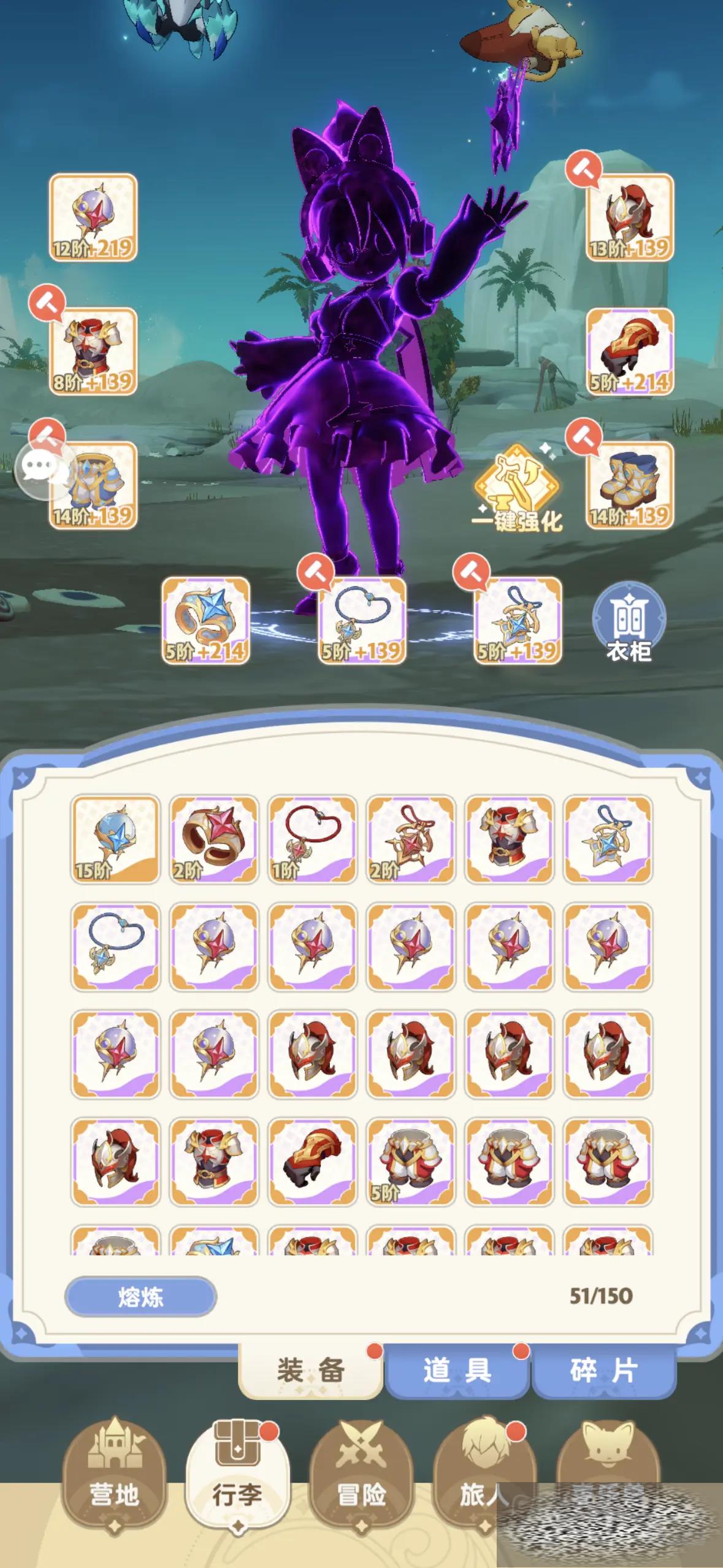The height and width of the screenshot is (1568, 723).
Task: Open 冒险 adventure from bottom navigation
Action: [x=361, y=1472]
